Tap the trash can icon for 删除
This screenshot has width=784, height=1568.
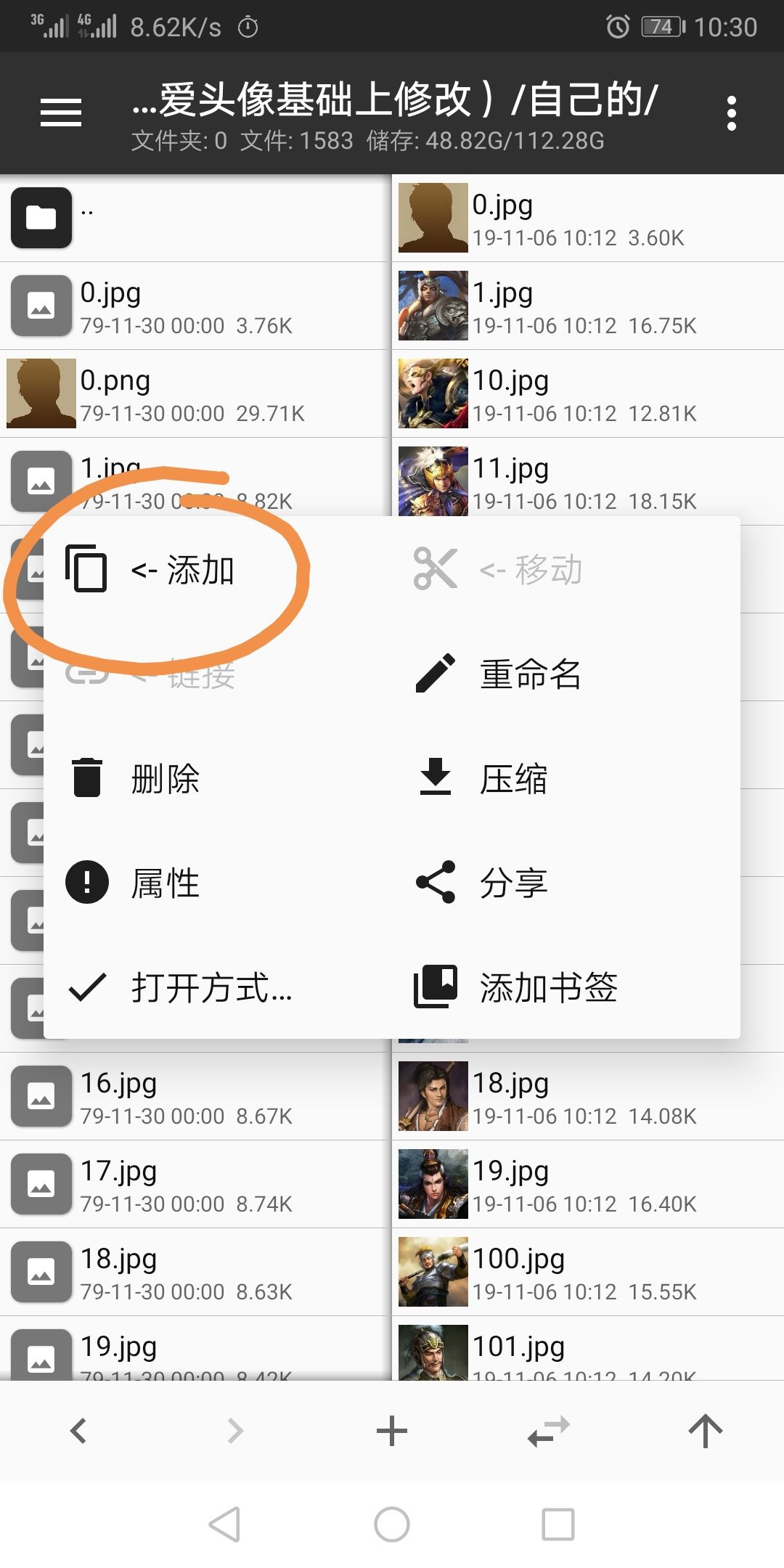click(87, 778)
